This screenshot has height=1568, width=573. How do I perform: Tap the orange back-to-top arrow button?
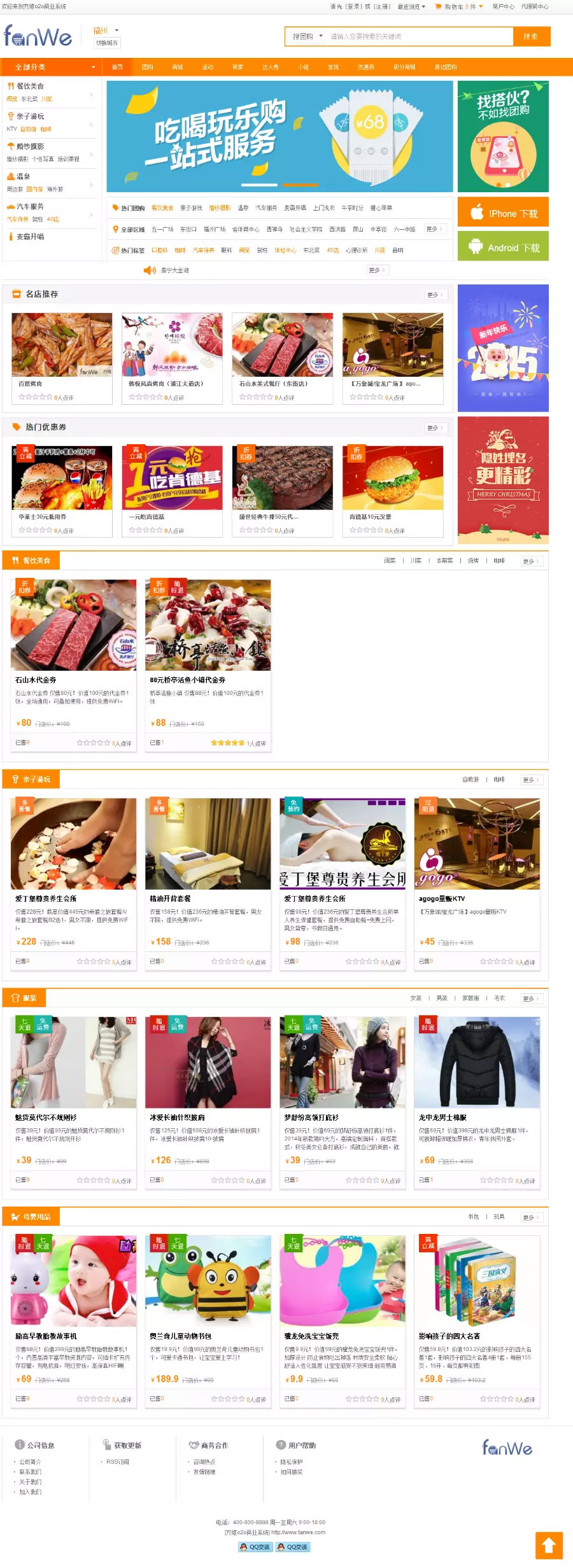pos(549,1545)
